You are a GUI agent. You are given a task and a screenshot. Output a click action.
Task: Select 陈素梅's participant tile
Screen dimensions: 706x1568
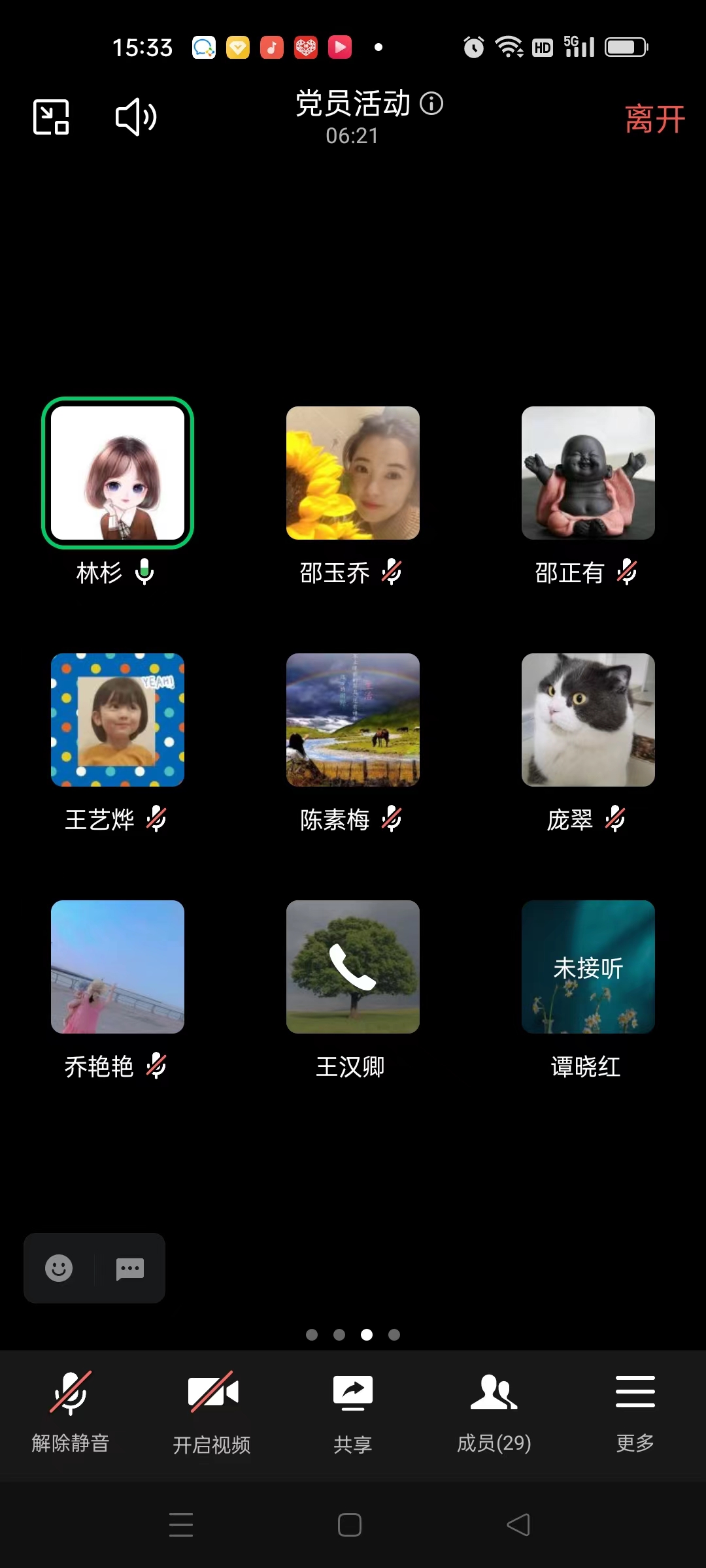point(353,720)
